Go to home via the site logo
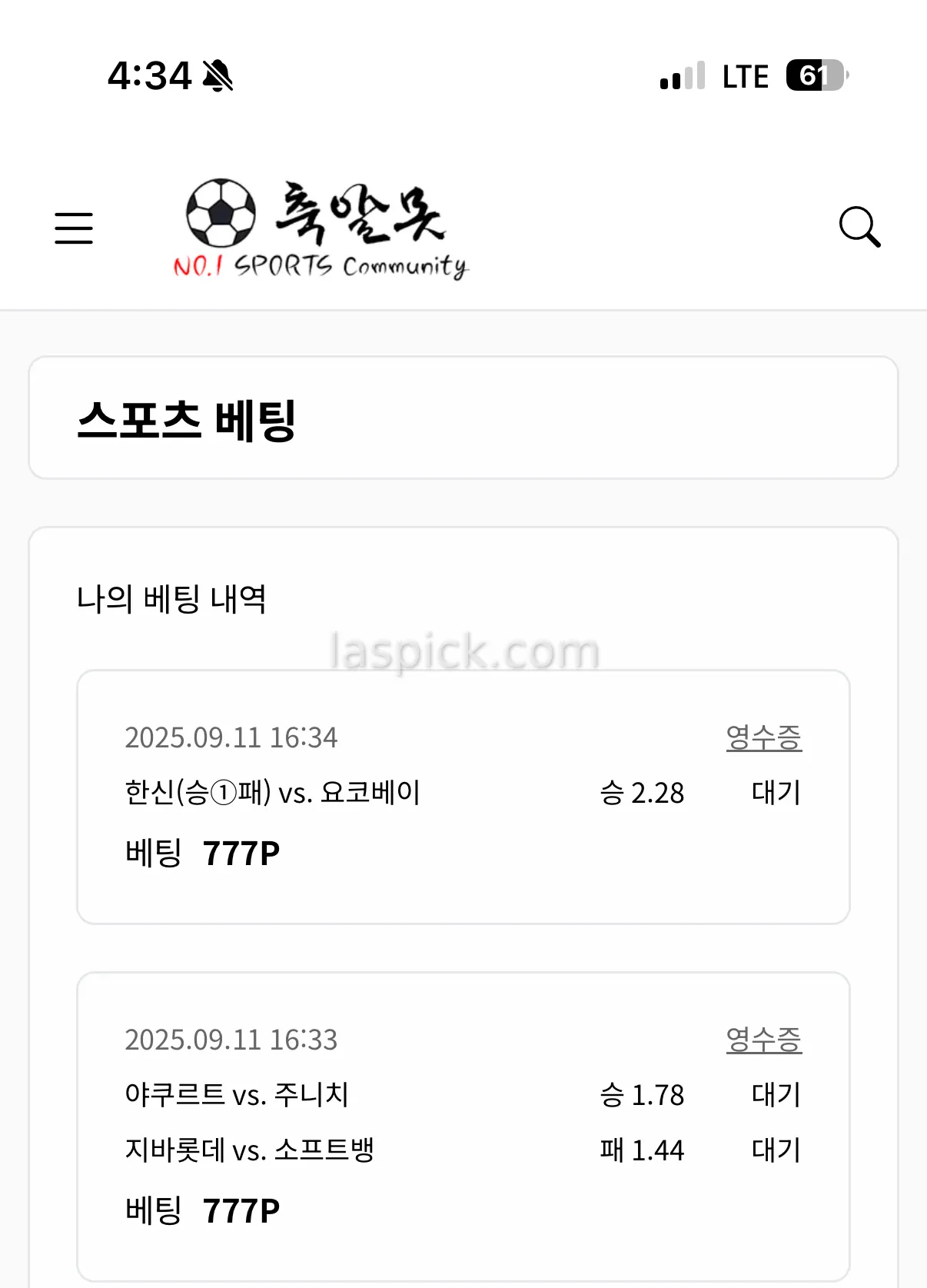Image resolution: width=927 pixels, height=1288 pixels. pos(321,228)
